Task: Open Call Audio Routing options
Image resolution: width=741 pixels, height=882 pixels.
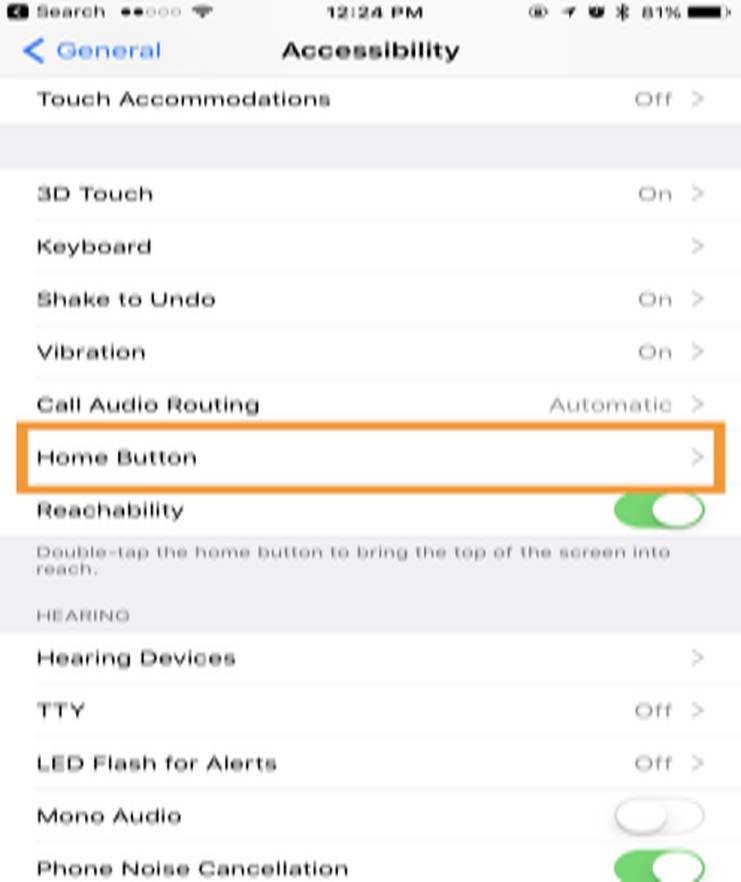Action: [370, 405]
